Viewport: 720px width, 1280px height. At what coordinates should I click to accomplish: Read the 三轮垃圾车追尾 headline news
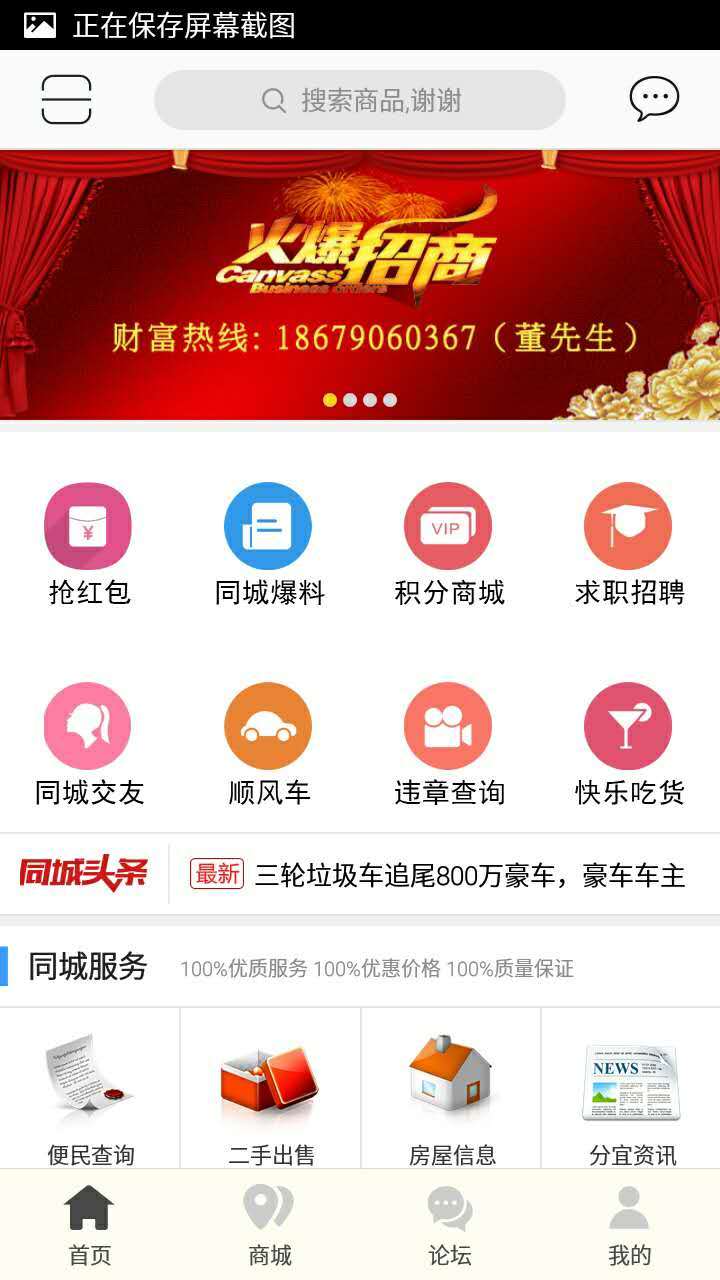(x=470, y=876)
